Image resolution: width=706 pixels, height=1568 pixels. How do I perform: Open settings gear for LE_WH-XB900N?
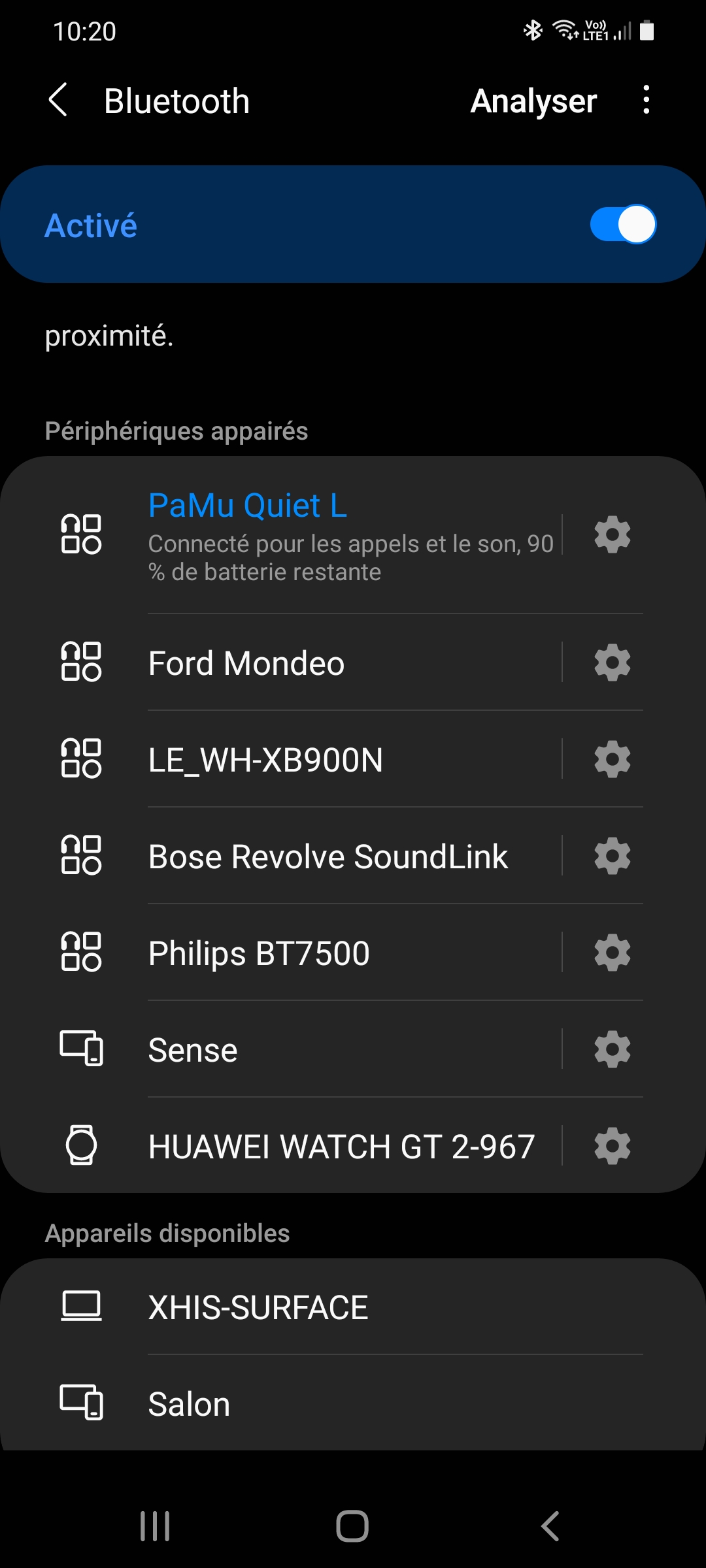[612, 760]
